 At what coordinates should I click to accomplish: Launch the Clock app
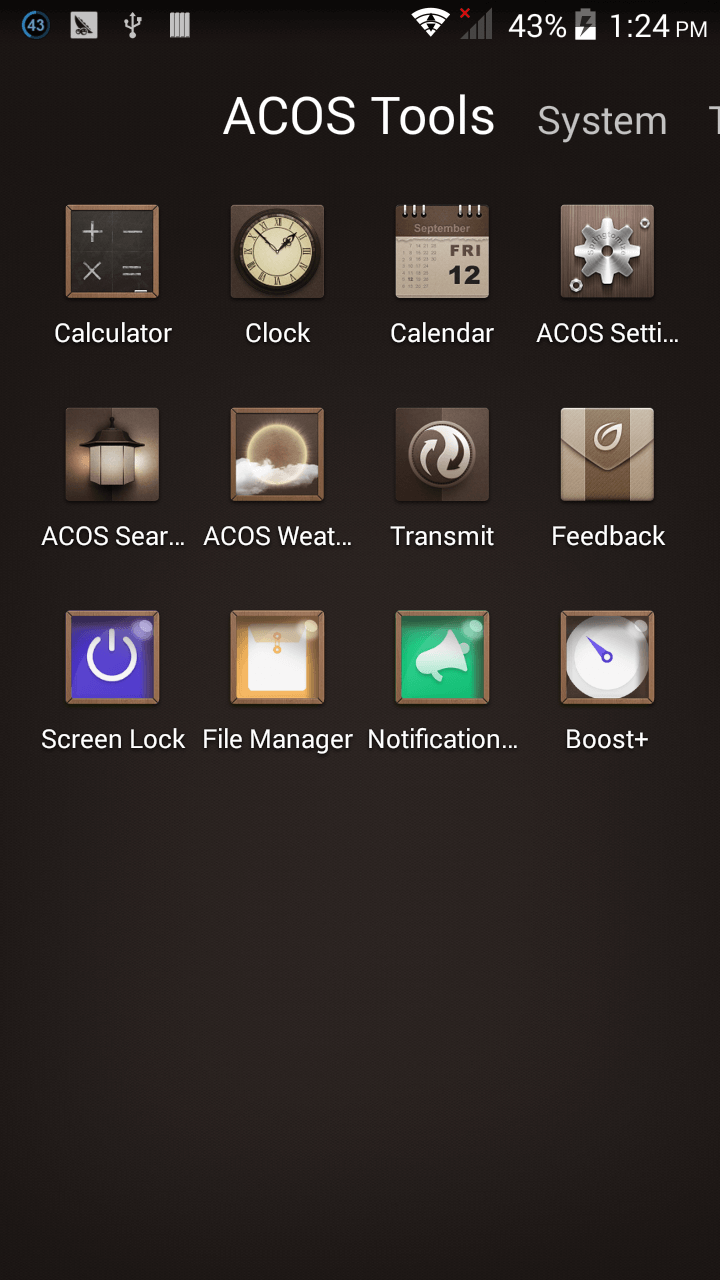click(x=277, y=252)
